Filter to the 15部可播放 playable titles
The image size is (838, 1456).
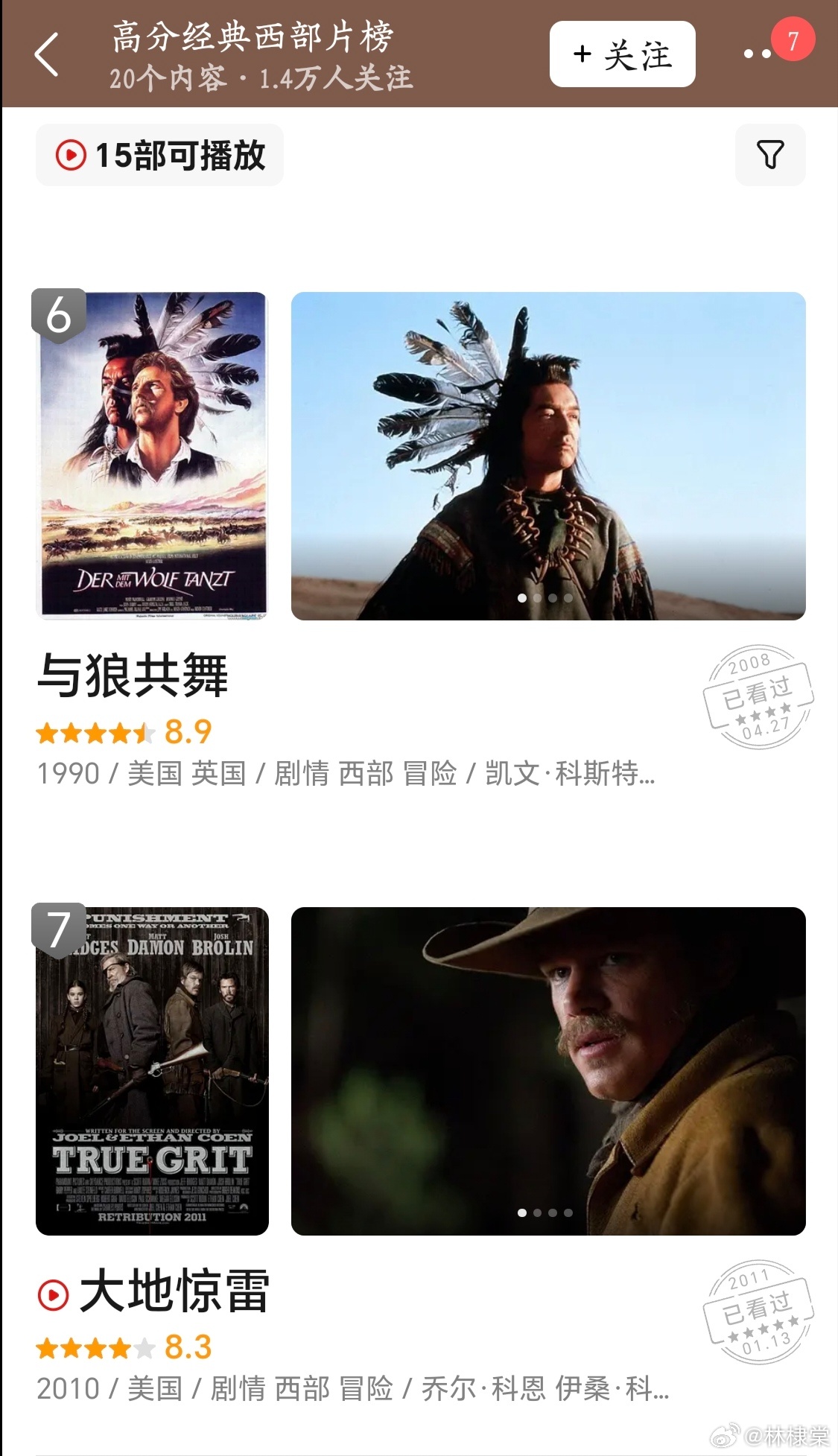tap(159, 155)
